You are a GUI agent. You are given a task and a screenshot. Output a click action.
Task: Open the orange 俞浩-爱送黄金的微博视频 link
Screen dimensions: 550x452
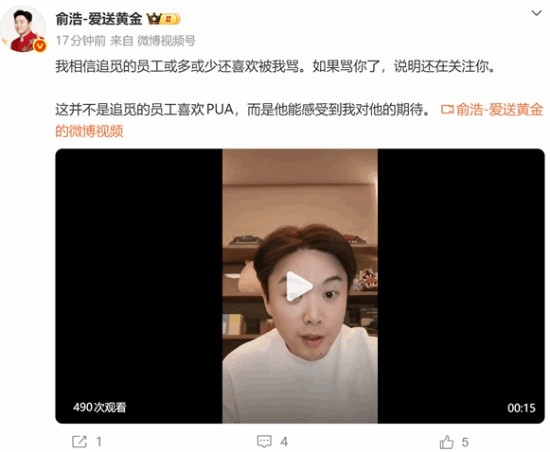pyautogui.click(x=299, y=121)
